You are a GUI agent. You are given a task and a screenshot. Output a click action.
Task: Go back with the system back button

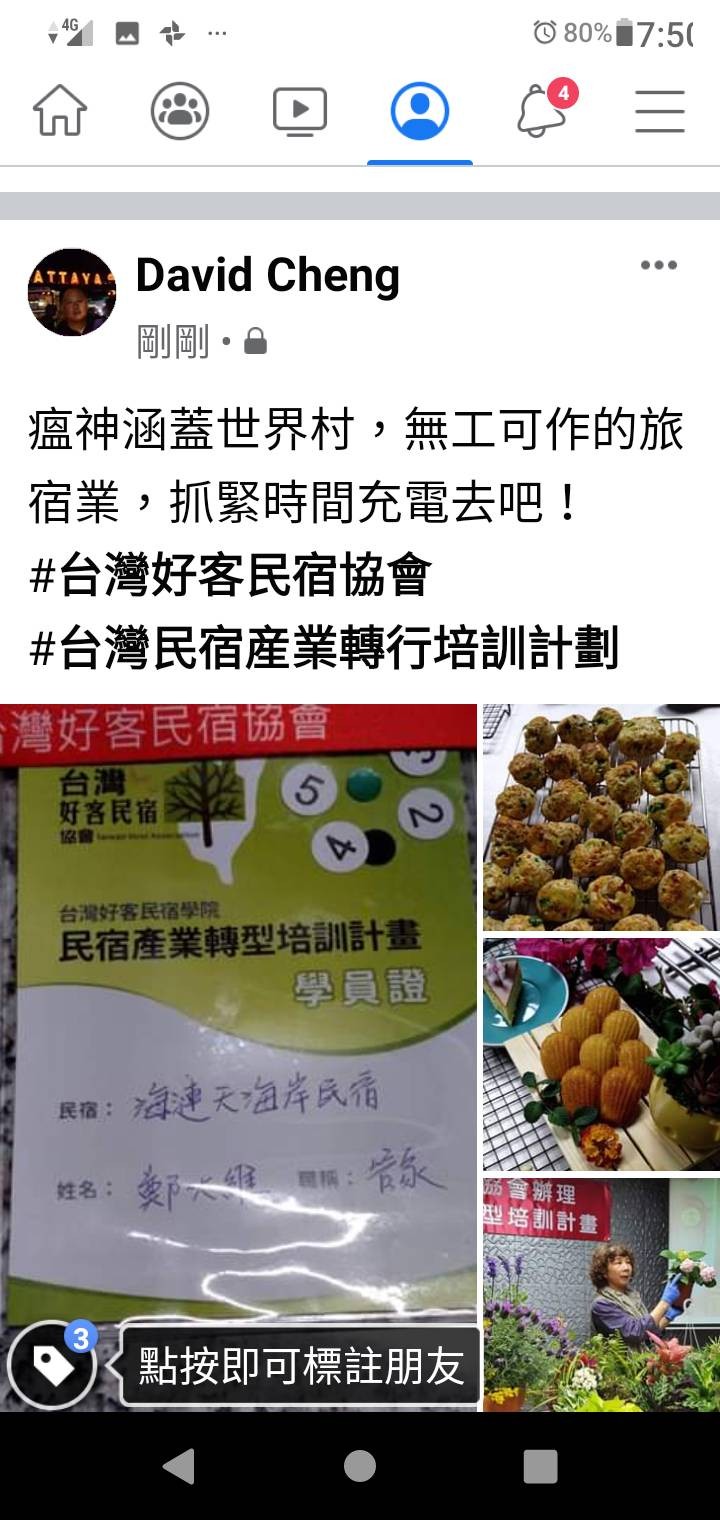pyautogui.click(x=179, y=1466)
